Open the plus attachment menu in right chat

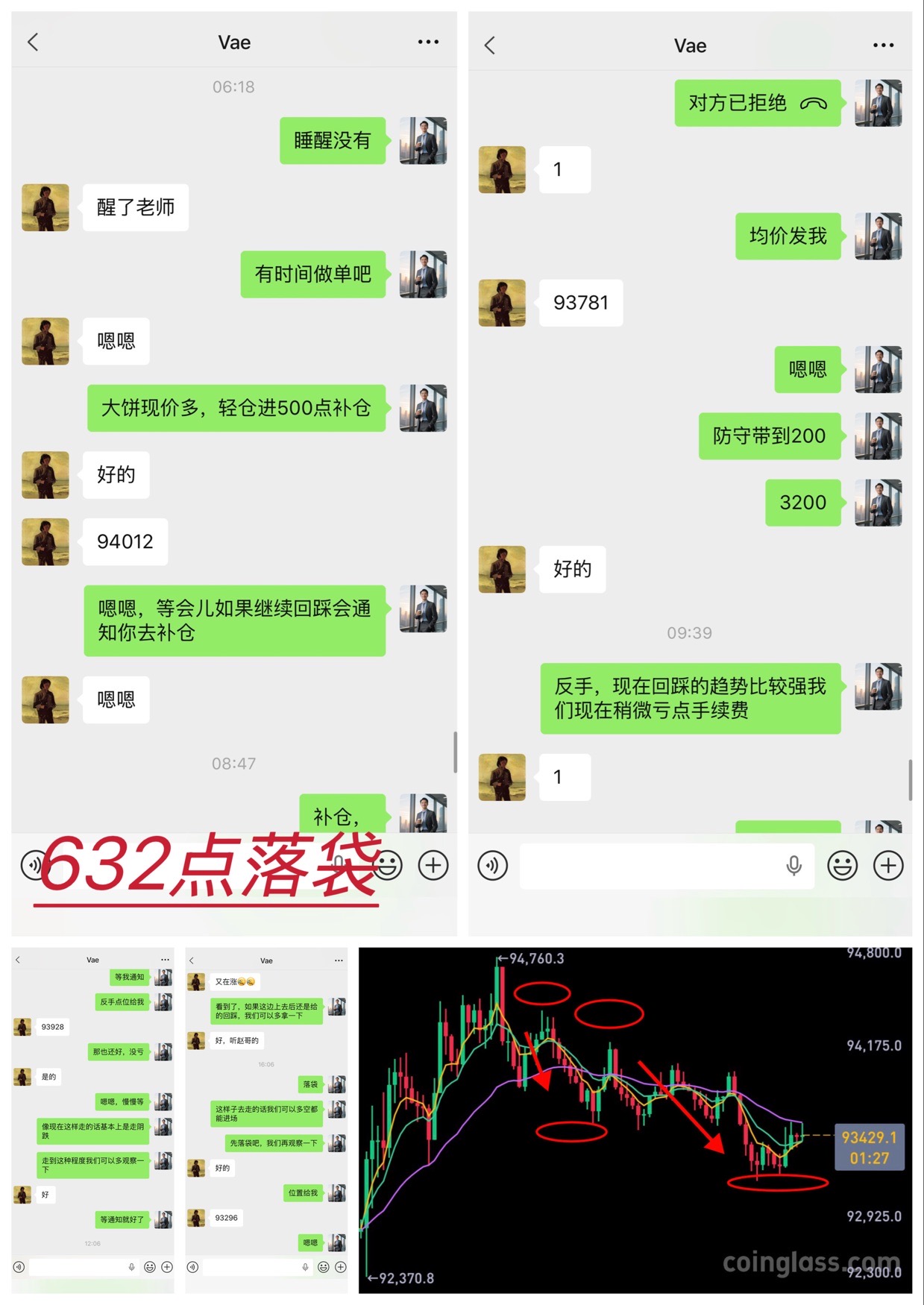888,865
